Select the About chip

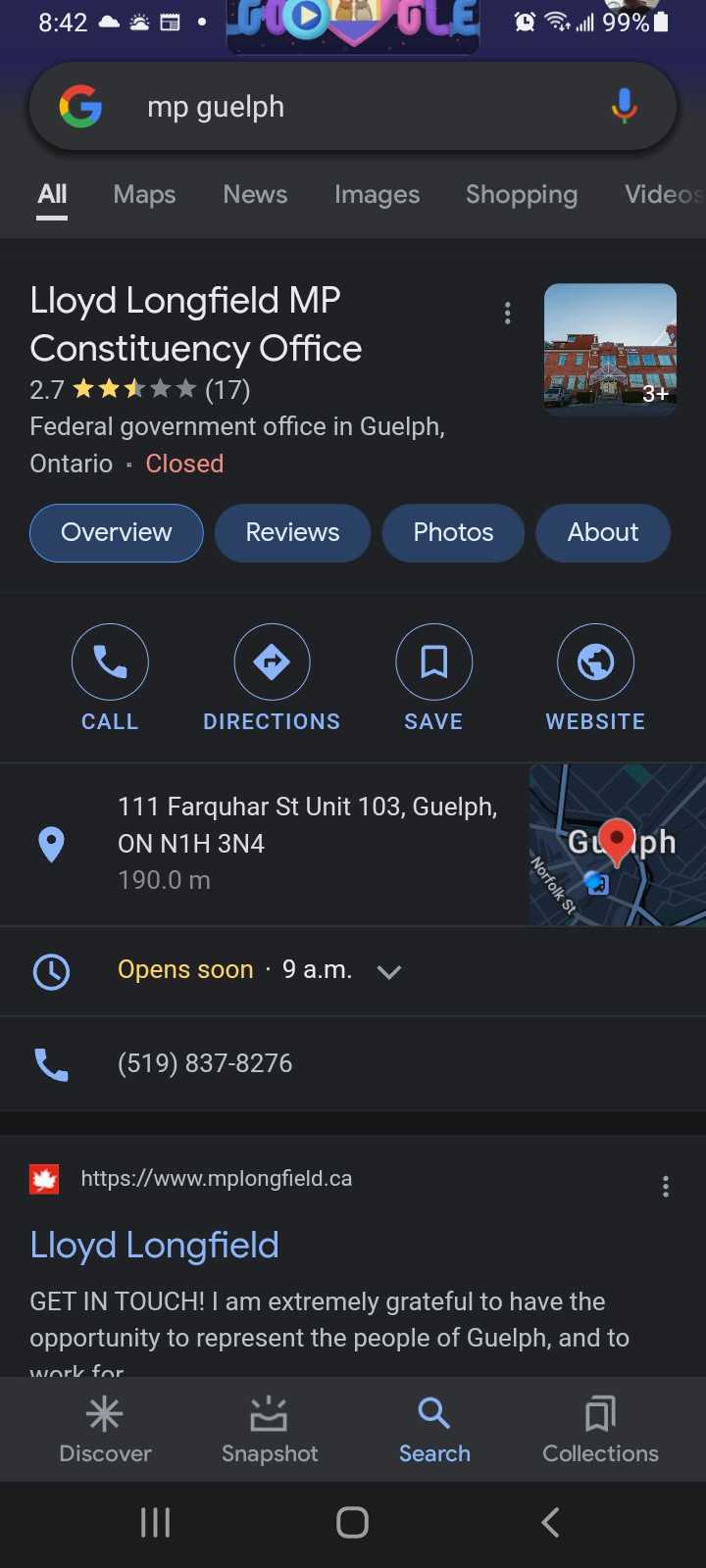coord(602,532)
